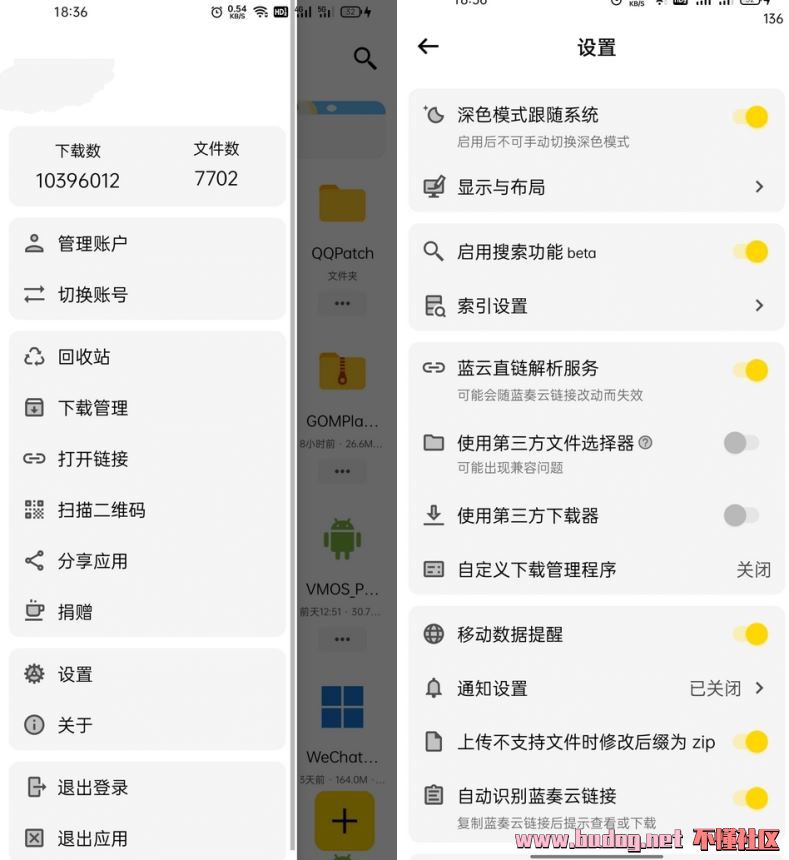This screenshot has width=789, height=860.
Task: Choose 退出登录
Action: tap(92, 787)
